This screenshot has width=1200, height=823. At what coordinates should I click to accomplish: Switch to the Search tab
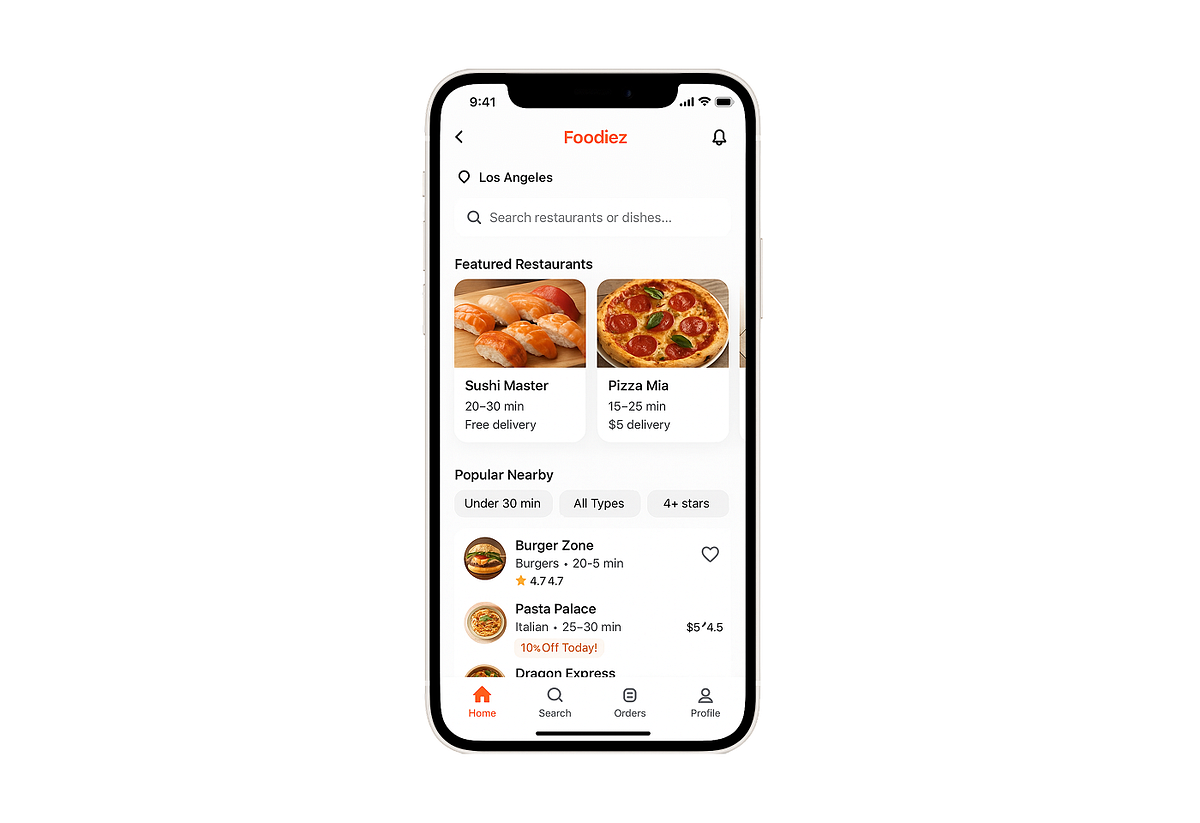[555, 702]
